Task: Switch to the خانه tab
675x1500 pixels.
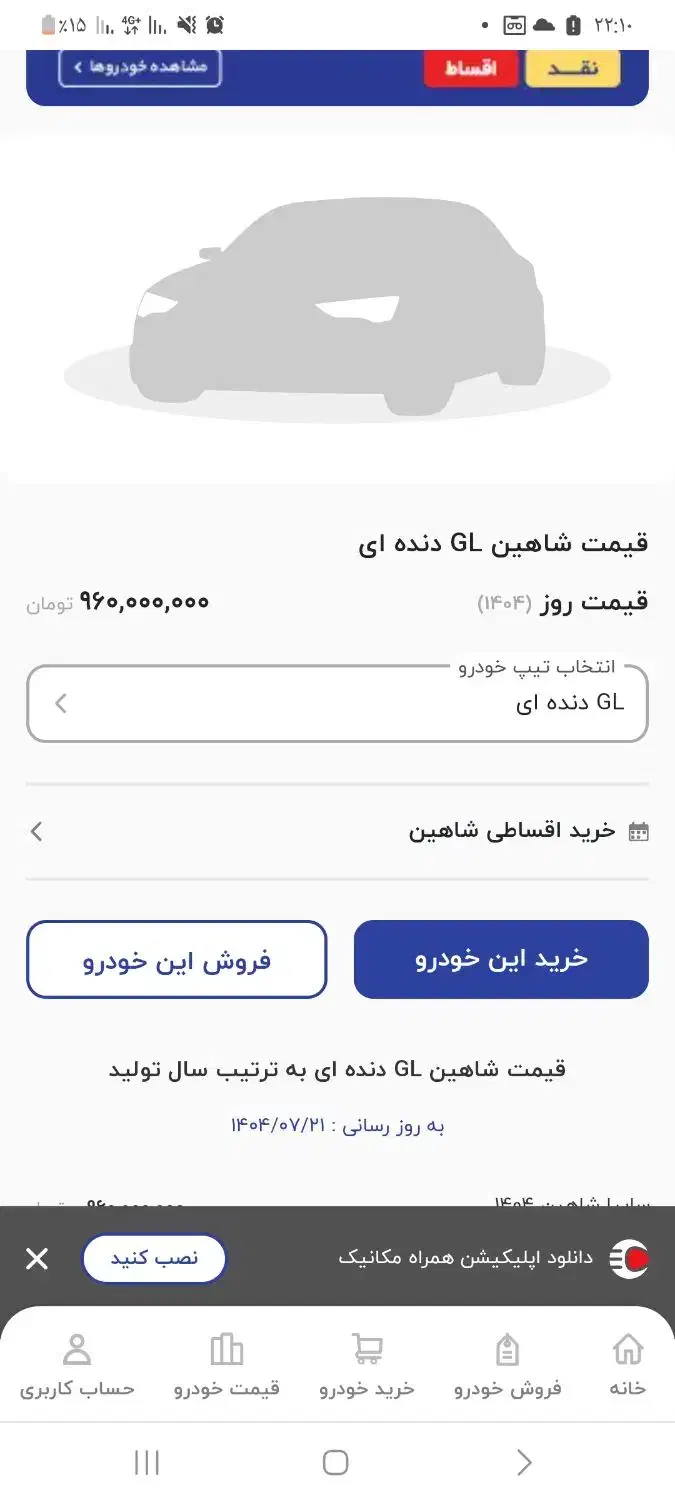Action: click(x=627, y=1366)
